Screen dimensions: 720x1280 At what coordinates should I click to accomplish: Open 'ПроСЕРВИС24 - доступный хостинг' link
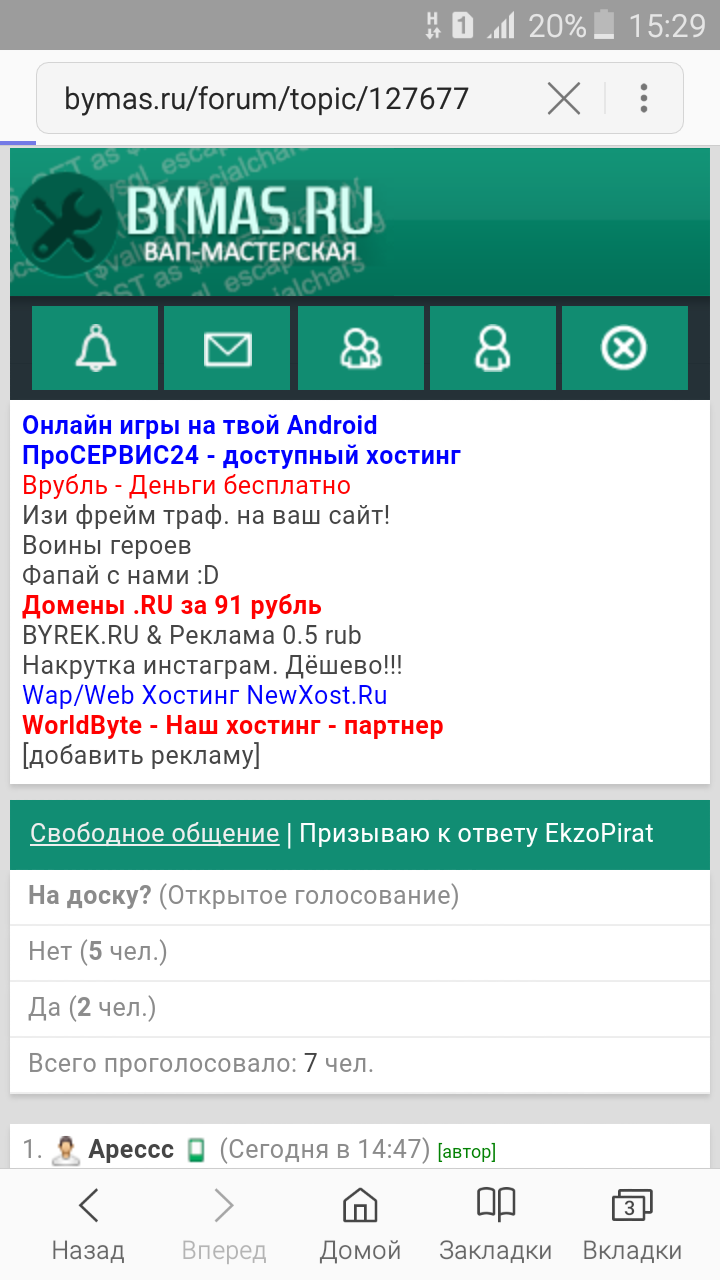coord(241,455)
